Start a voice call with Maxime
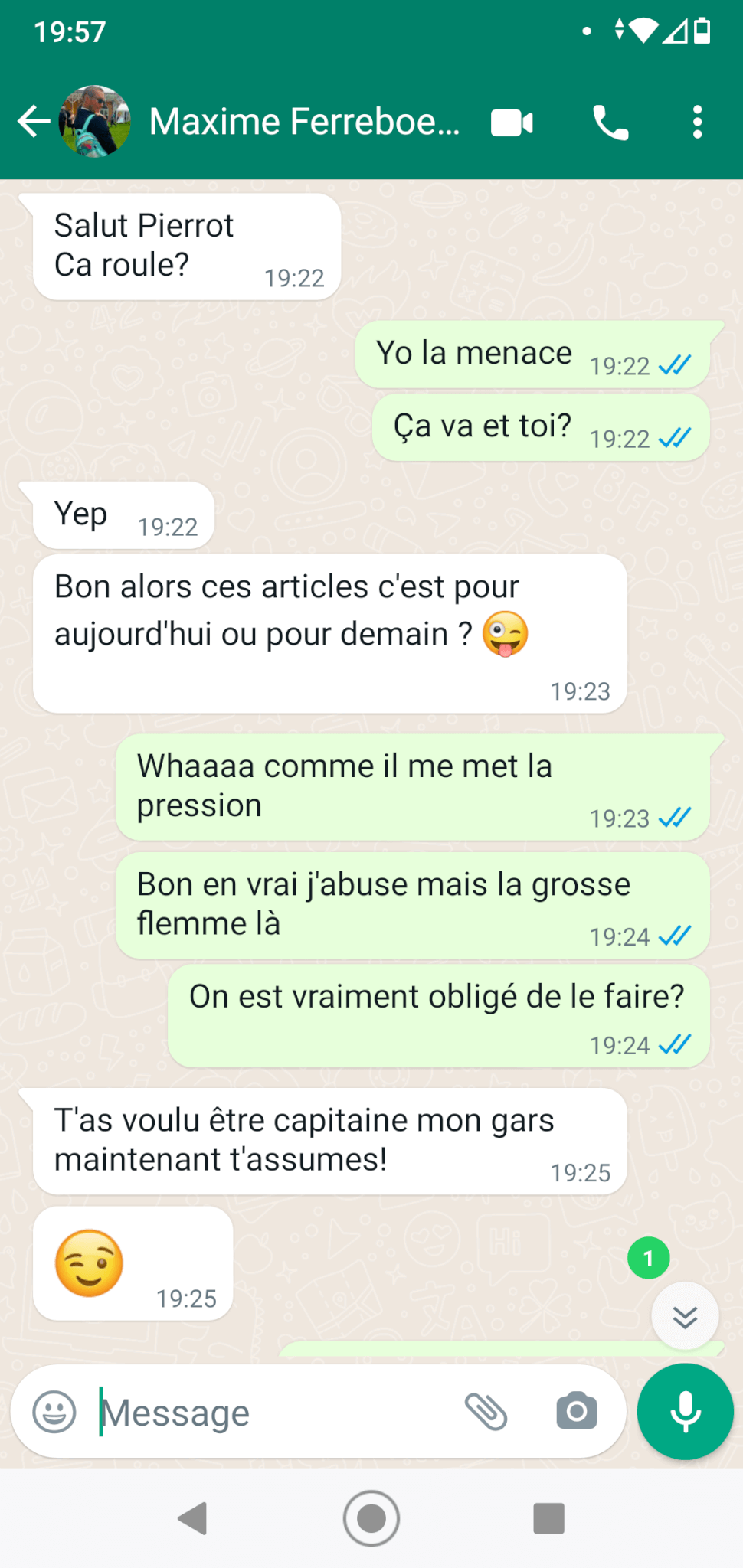Image resolution: width=743 pixels, height=1568 pixels. coord(610,122)
